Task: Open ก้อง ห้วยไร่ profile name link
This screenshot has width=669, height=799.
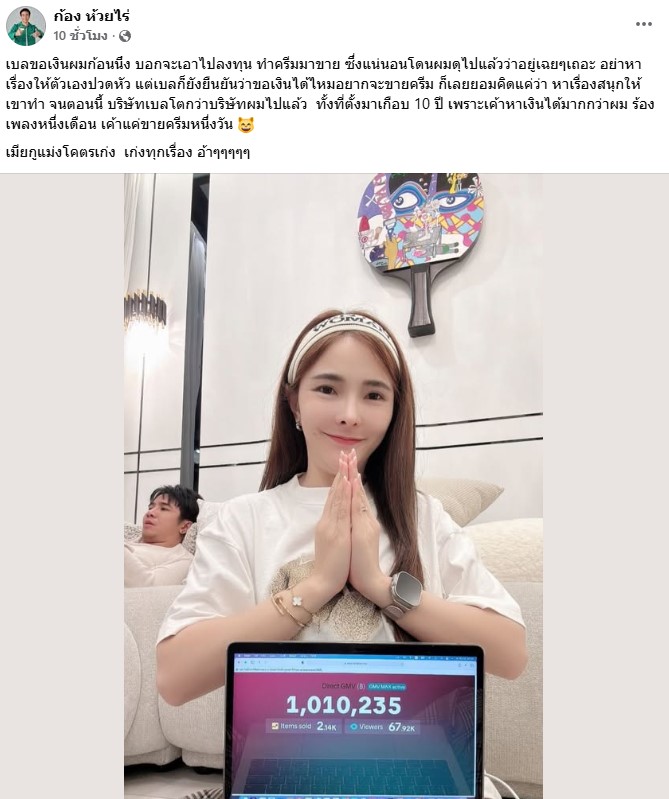Action: click(x=92, y=17)
